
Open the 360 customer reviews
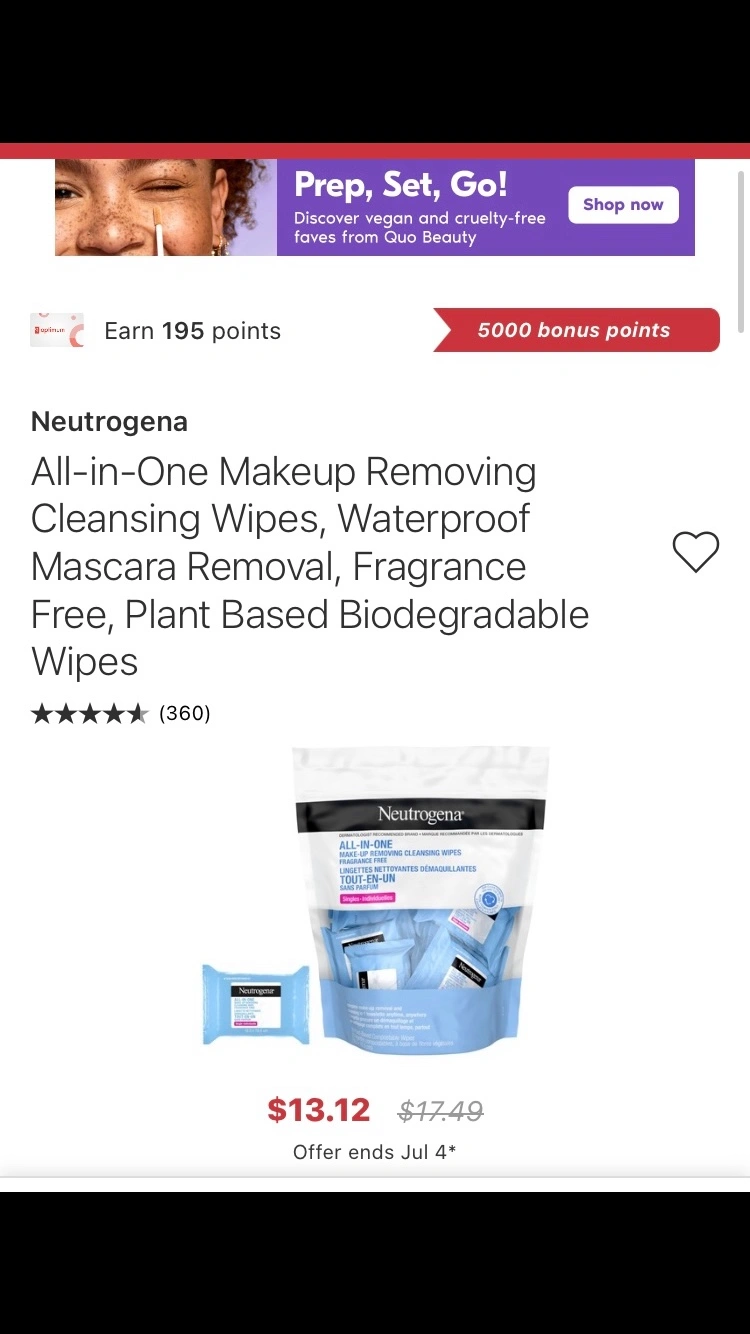pyautogui.click(x=184, y=713)
